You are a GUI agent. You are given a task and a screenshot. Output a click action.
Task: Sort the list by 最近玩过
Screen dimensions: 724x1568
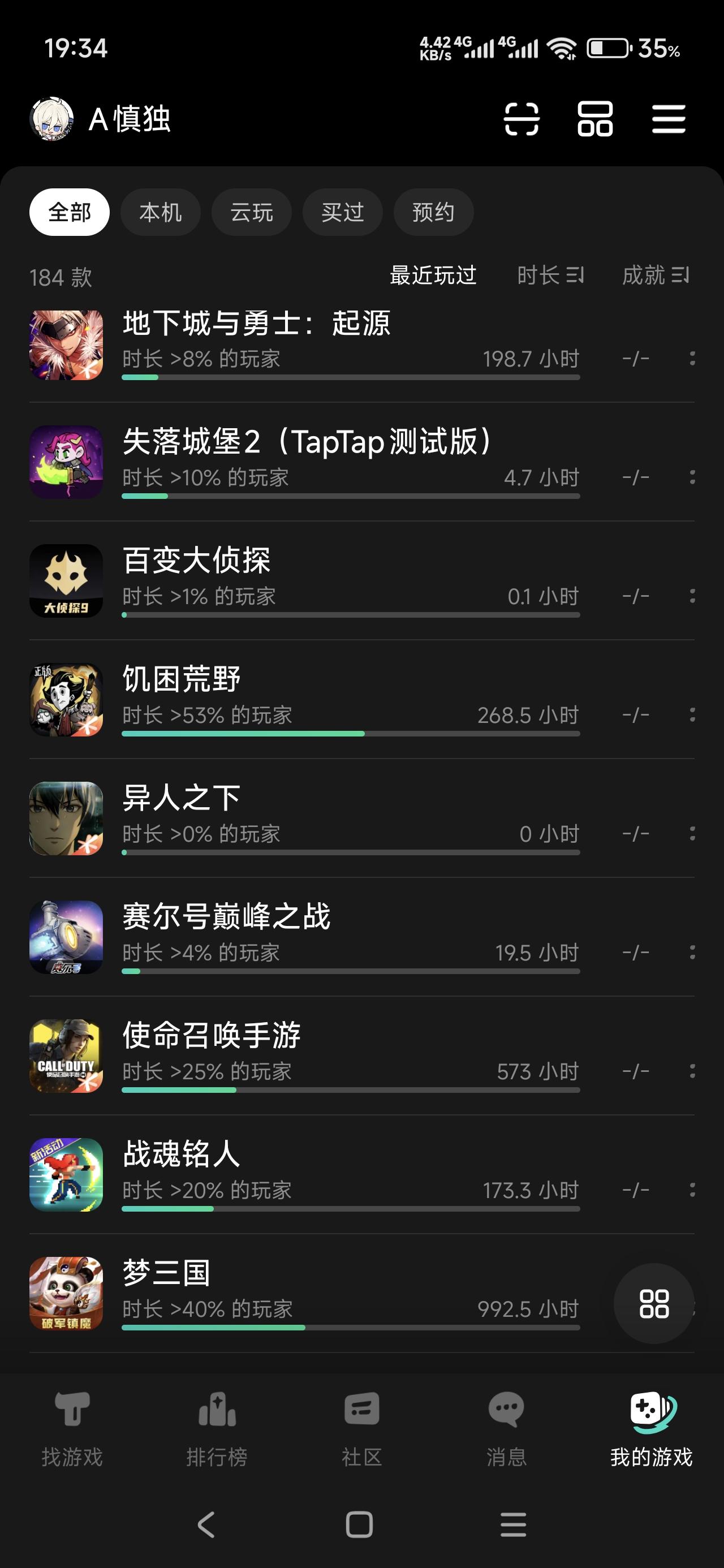pyautogui.click(x=433, y=275)
